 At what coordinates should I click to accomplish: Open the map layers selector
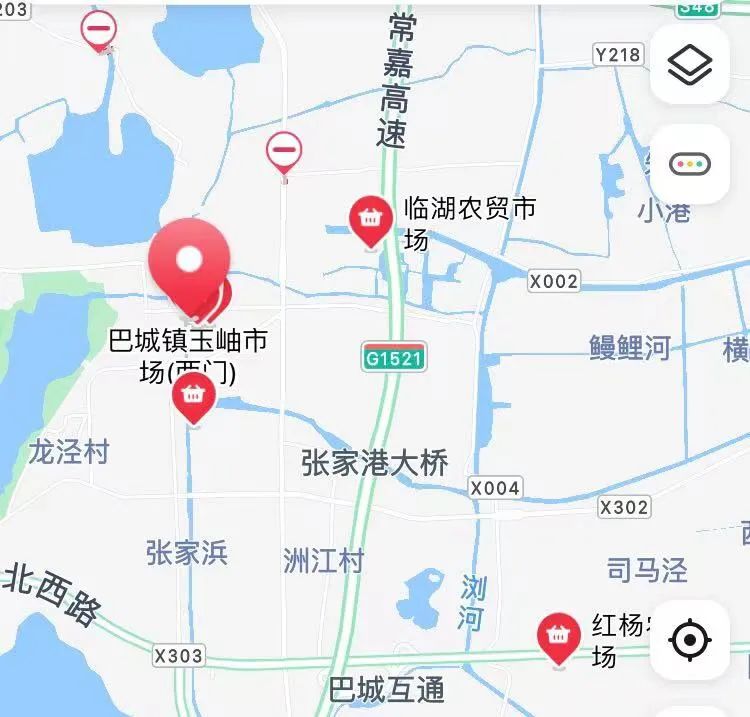coord(689,65)
